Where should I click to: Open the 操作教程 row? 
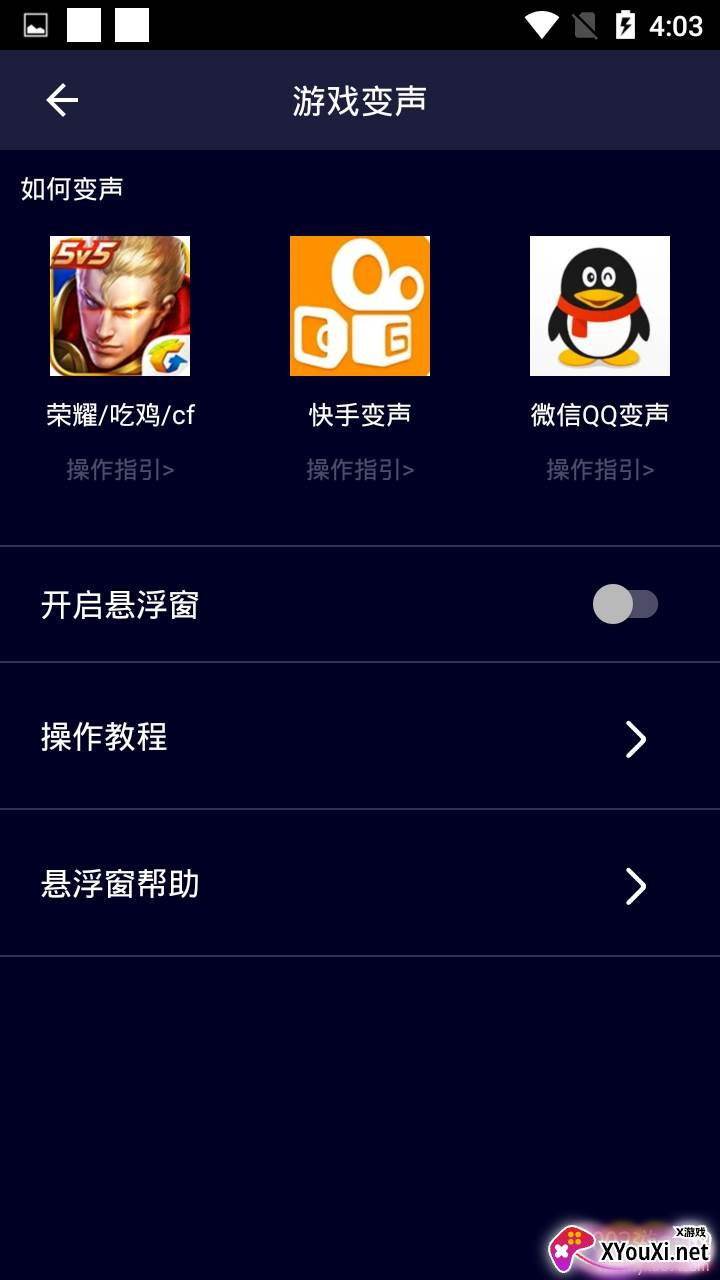(360, 737)
